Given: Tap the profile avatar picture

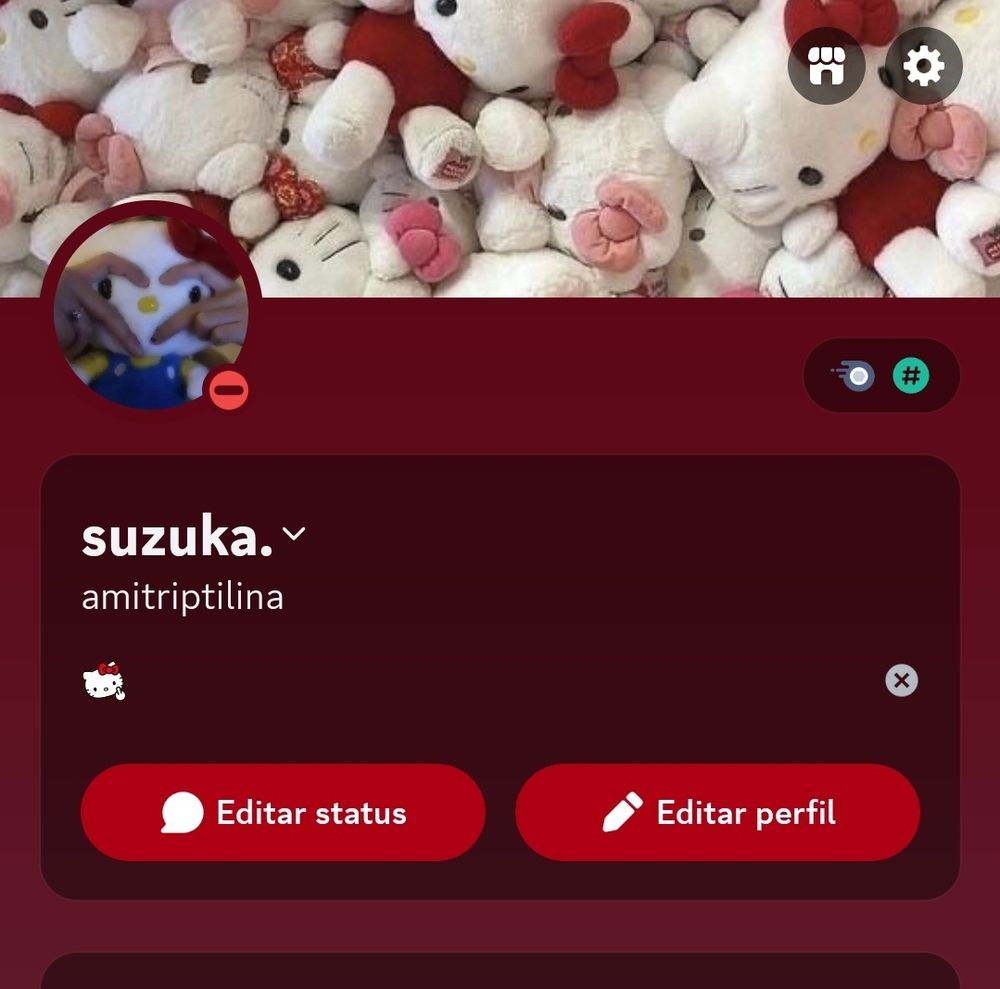Looking at the screenshot, I should click(151, 311).
